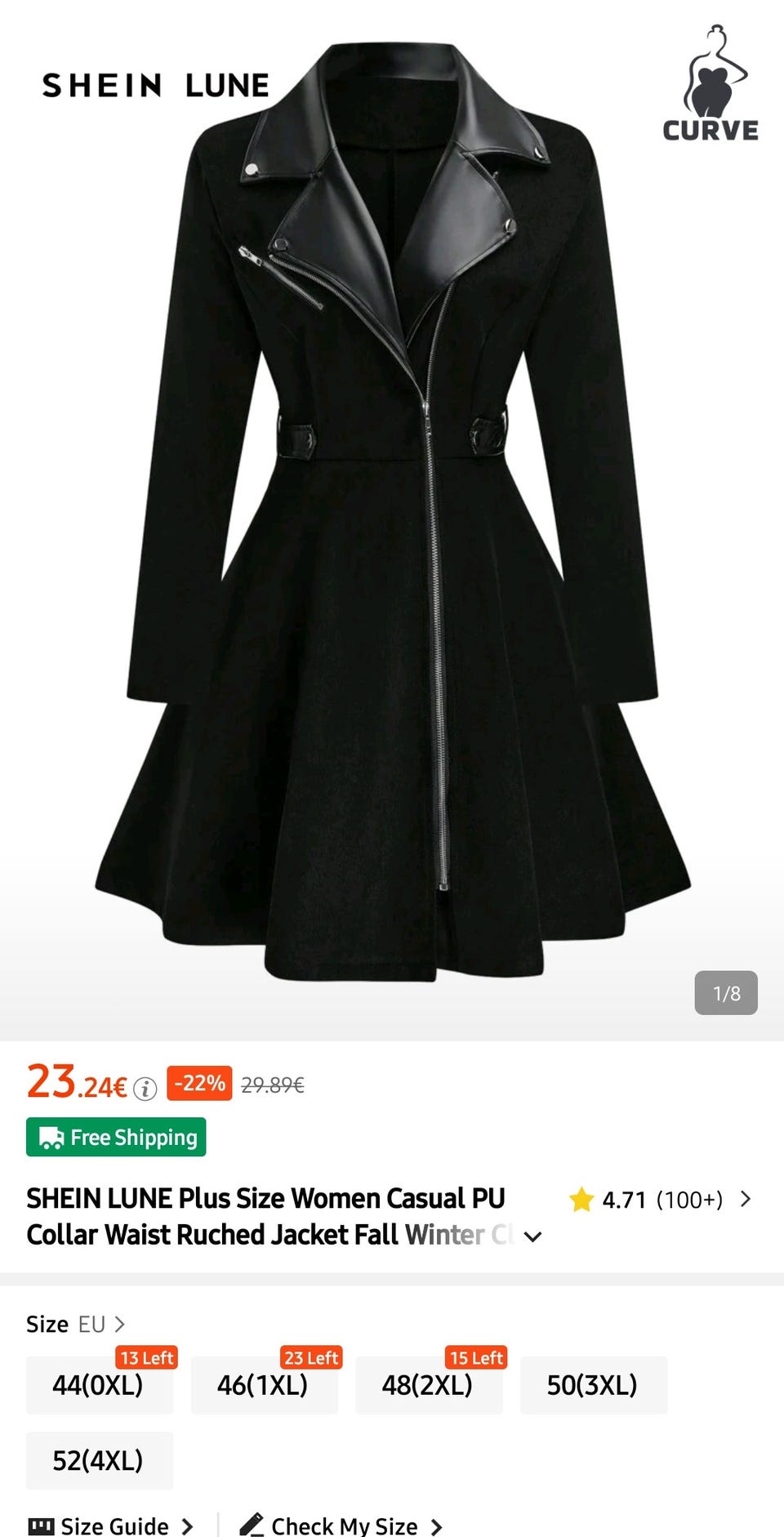Screen dimensions: 784x1537
Task: Choose size 52(4XL)
Action: click(99, 1460)
